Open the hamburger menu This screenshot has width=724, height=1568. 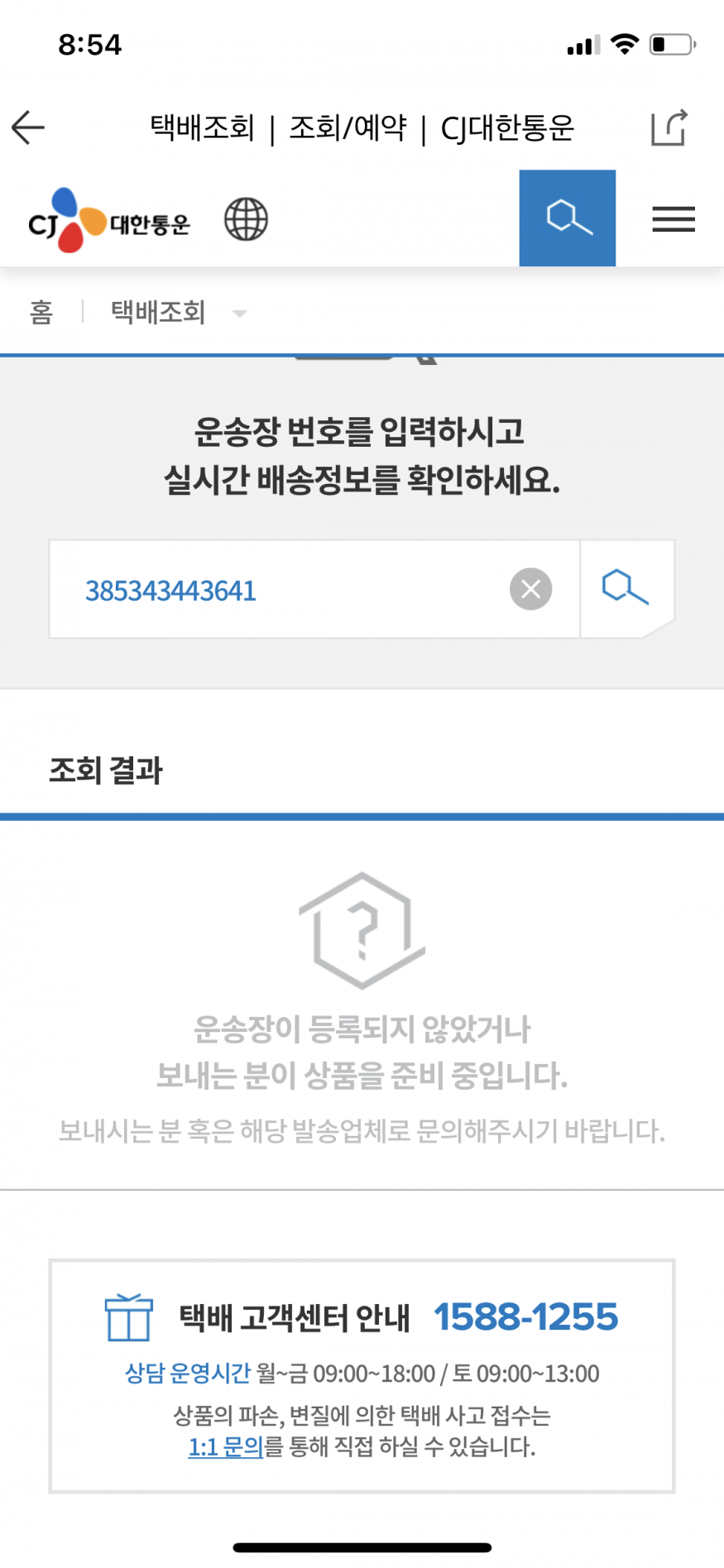[673, 219]
